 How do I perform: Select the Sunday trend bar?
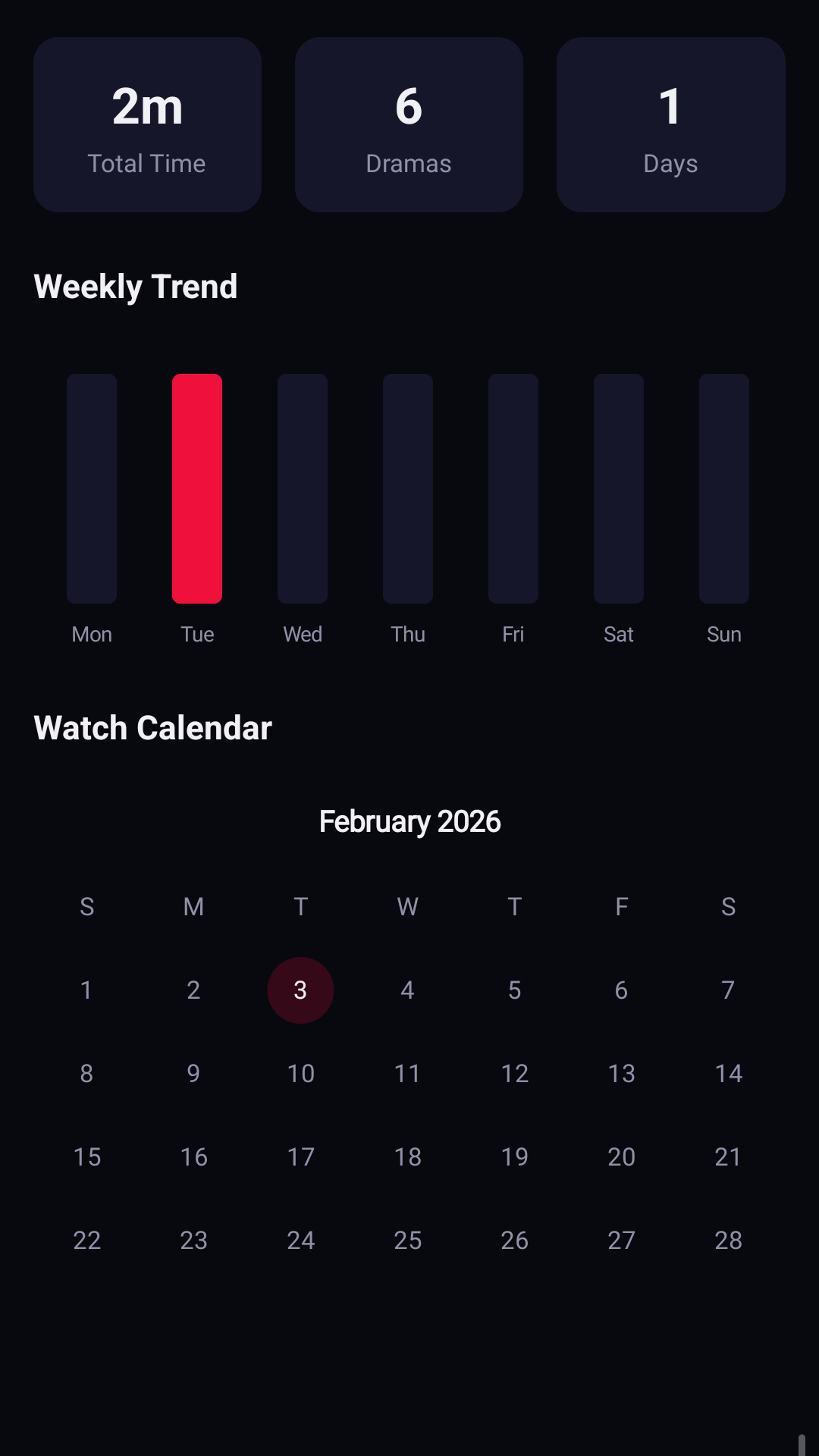coord(723,489)
